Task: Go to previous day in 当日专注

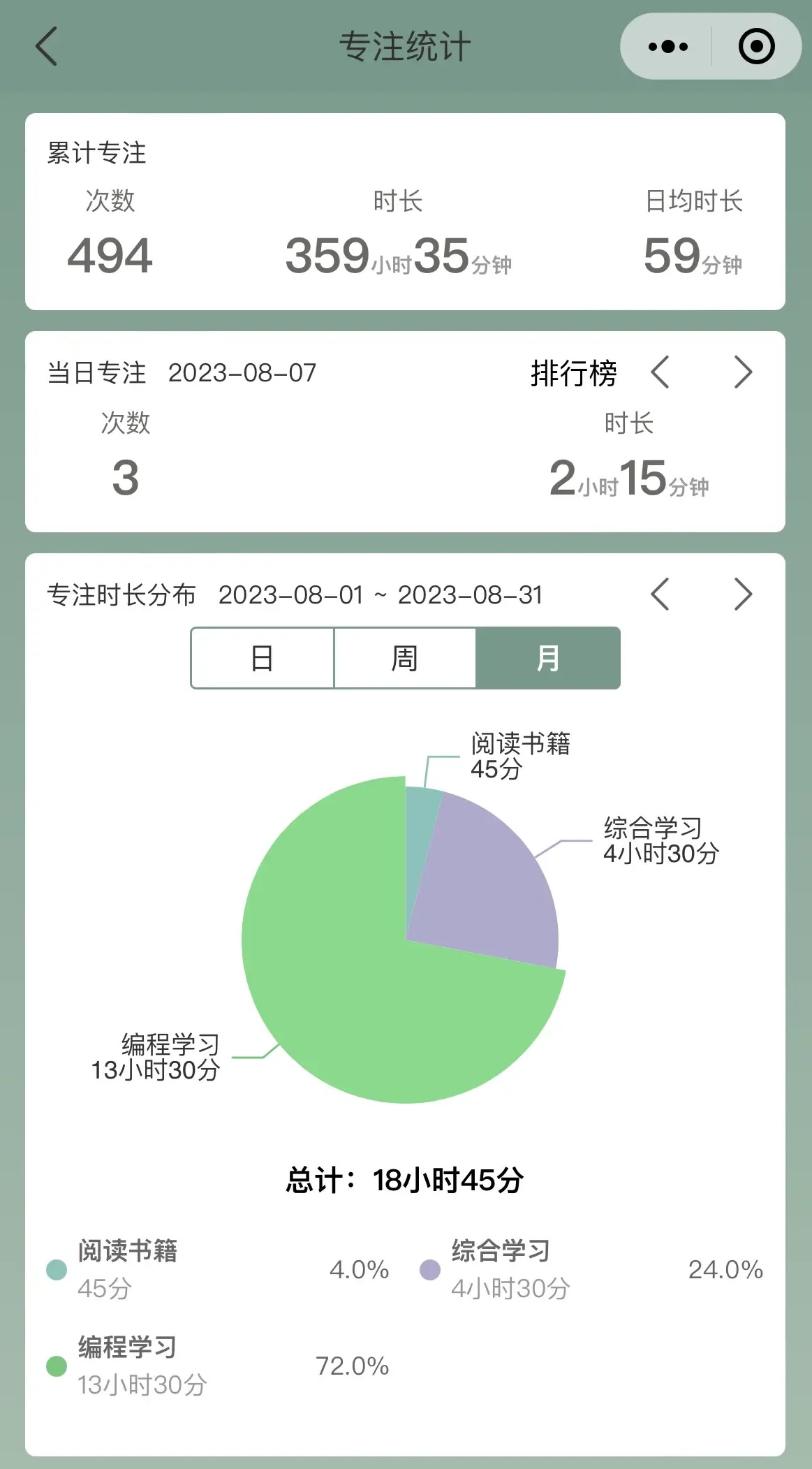Action: point(660,372)
